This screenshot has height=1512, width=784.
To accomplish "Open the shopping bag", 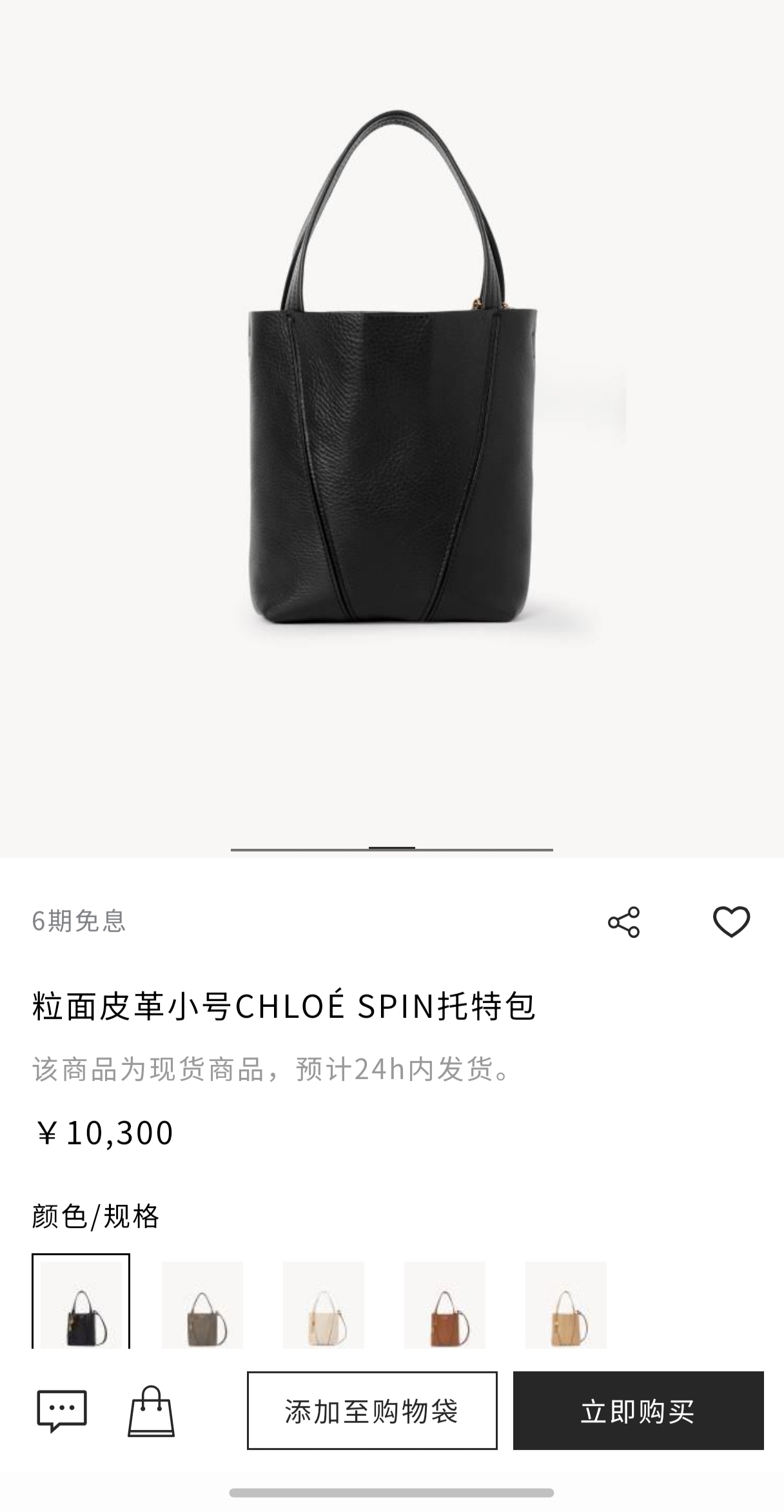I will click(151, 1411).
